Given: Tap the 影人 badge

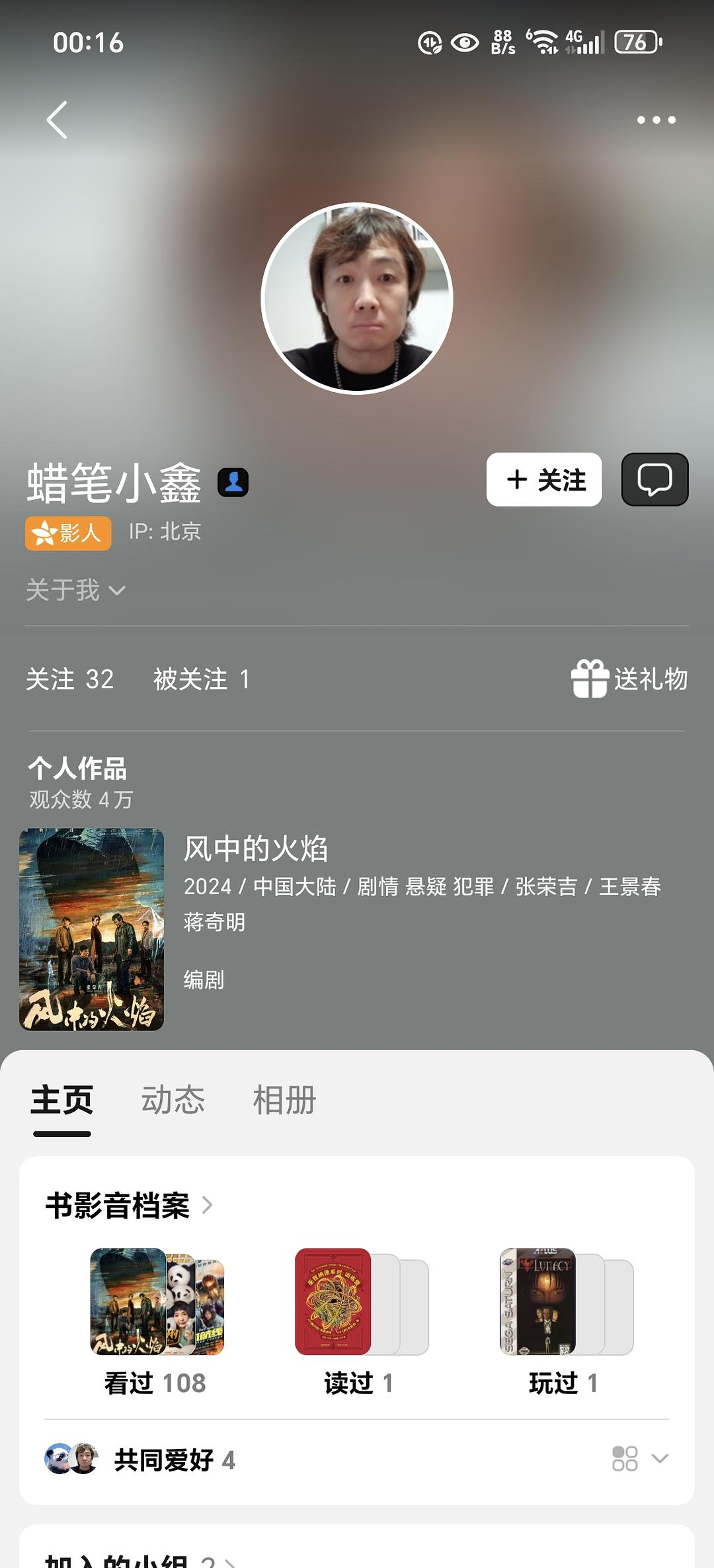Looking at the screenshot, I should [x=68, y=533].
